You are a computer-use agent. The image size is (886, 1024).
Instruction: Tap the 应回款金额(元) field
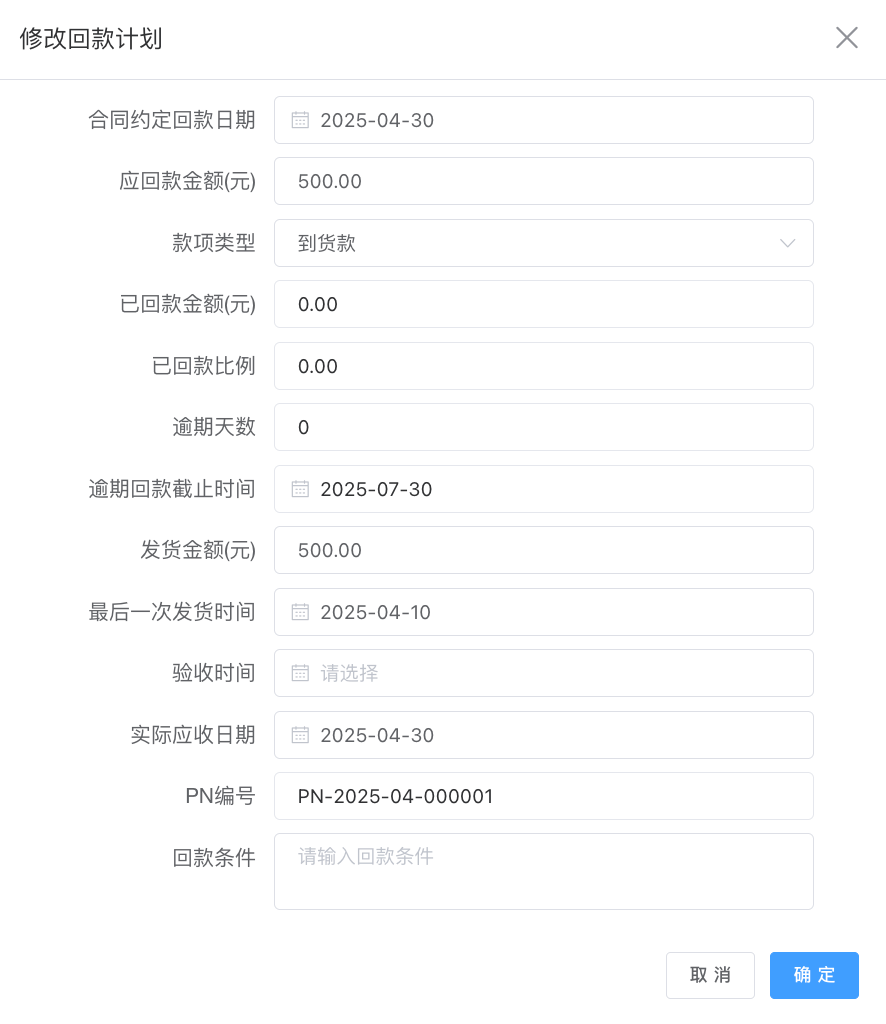coord(543,181)
